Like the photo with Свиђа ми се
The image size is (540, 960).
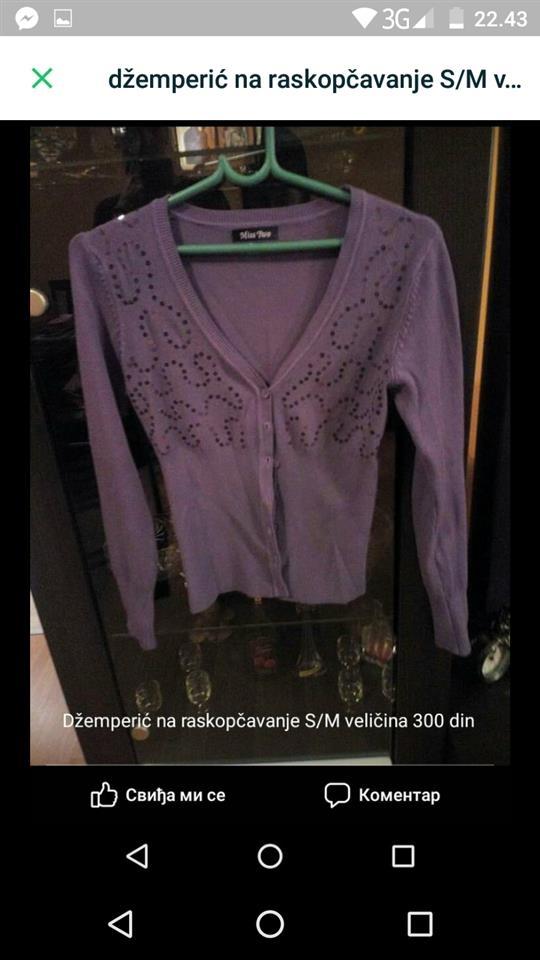pyautogui.click(x=158, y=795)
